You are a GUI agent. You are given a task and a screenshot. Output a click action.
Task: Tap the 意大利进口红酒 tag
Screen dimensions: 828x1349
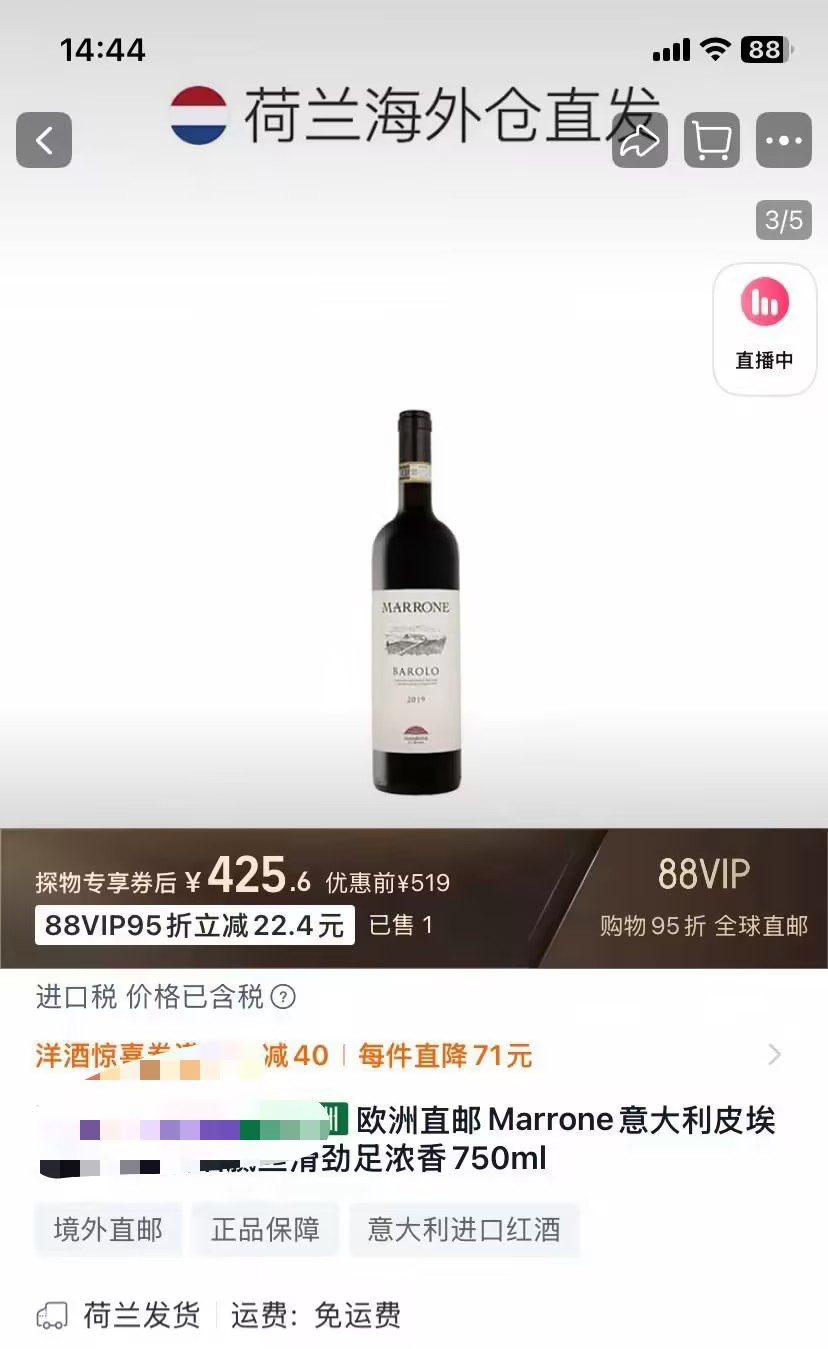tap(463, 1229)
